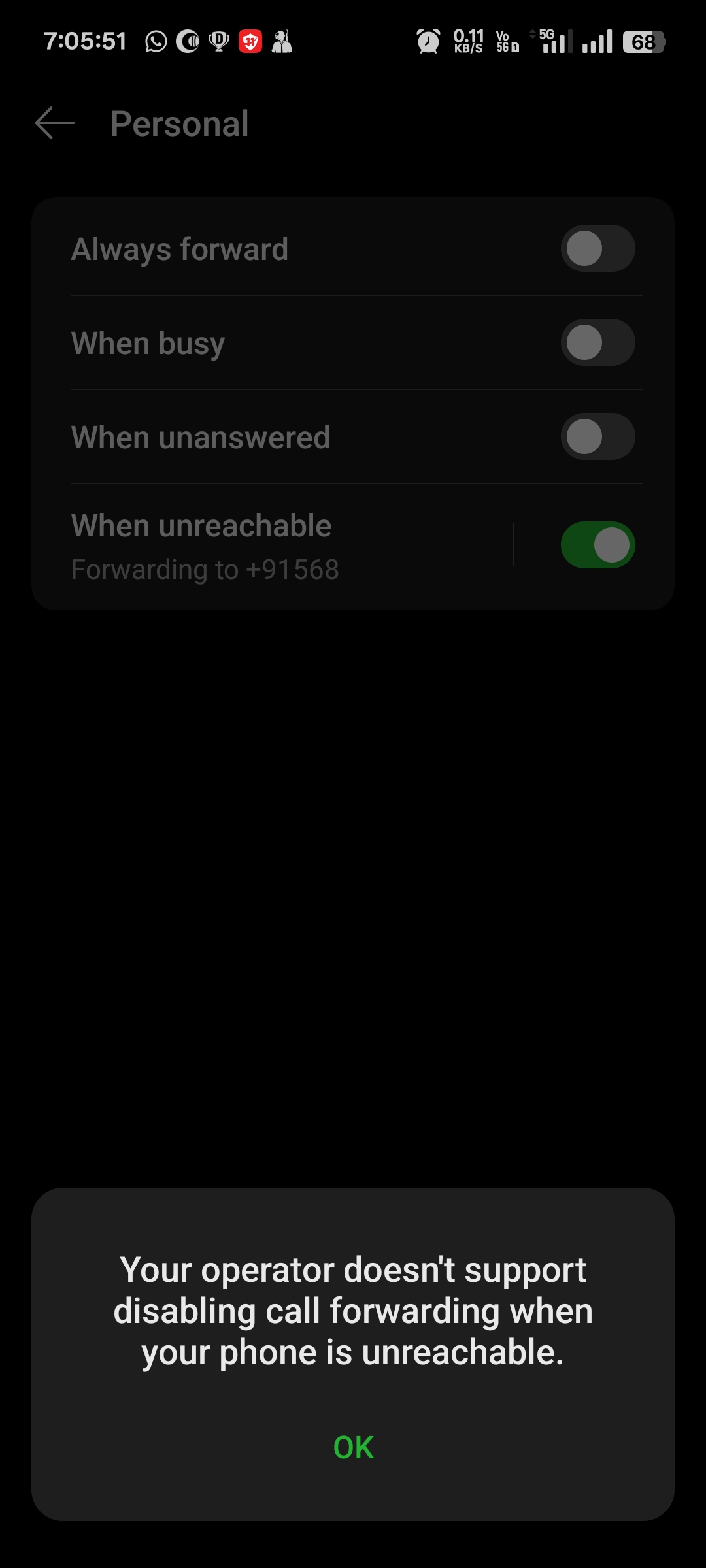Turn on the When unanswered switch
The width and height of the screenshot is (706, 1568).
597,436
